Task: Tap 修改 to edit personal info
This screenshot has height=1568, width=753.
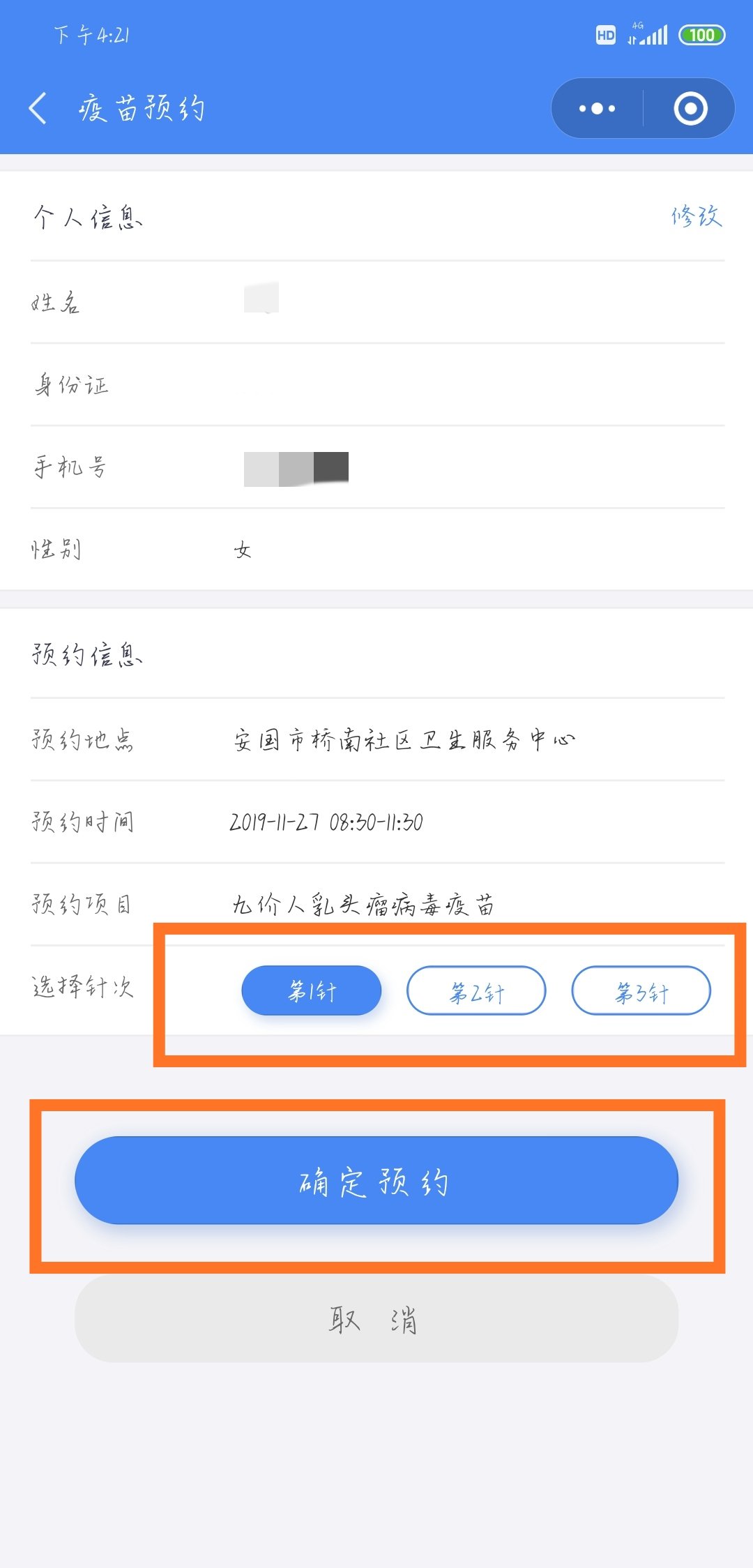Action: (x=696, y=216)
